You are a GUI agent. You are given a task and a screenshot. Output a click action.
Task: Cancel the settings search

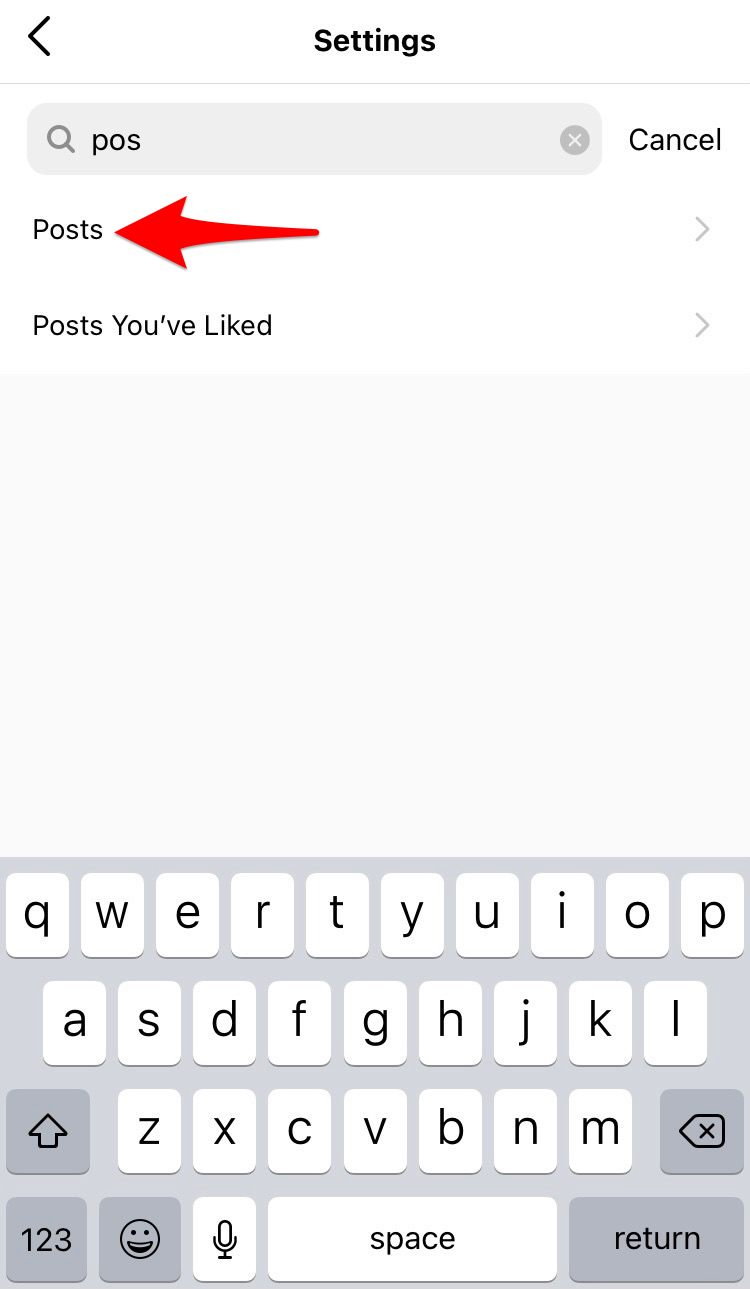coord(675,140)
